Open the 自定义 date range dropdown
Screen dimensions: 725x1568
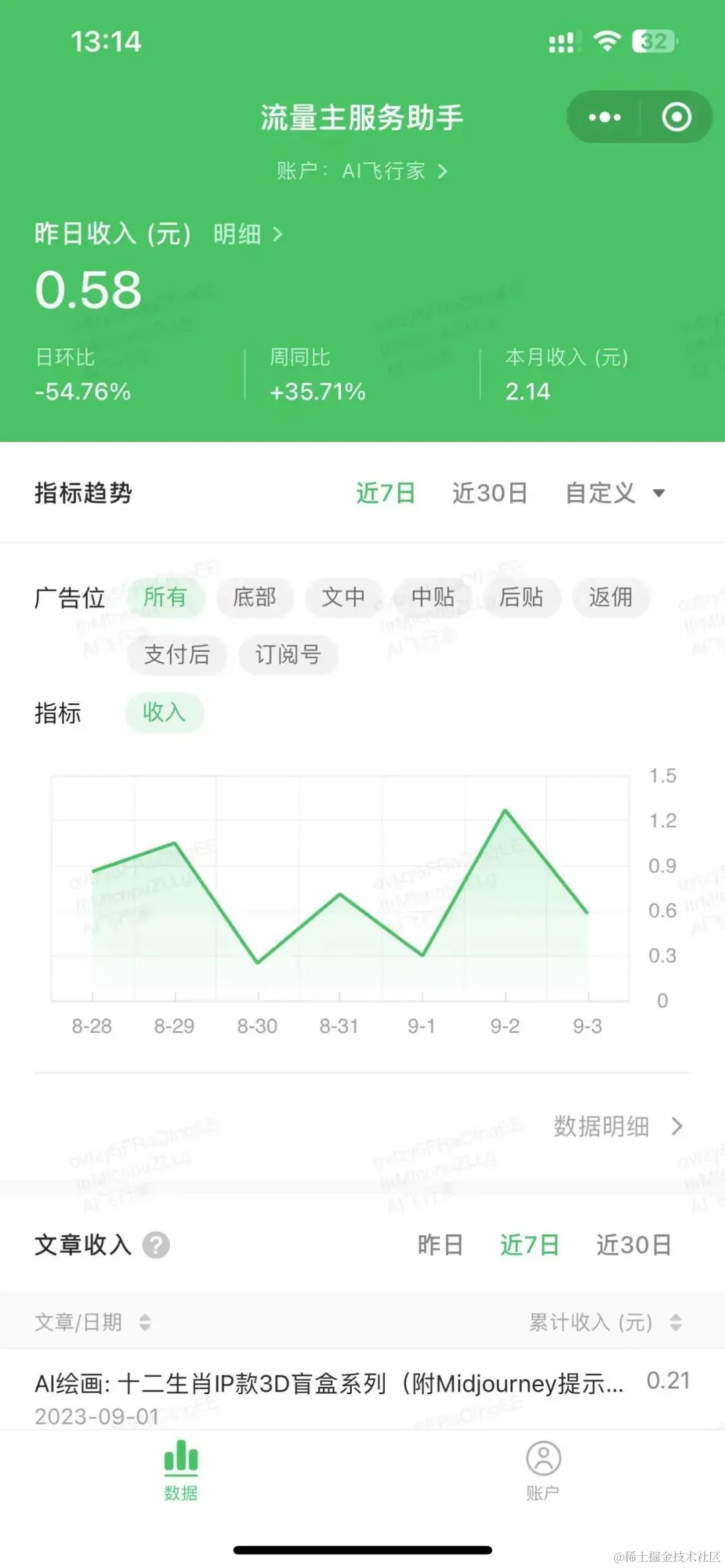pyautogui.click(x=614, y=493)
